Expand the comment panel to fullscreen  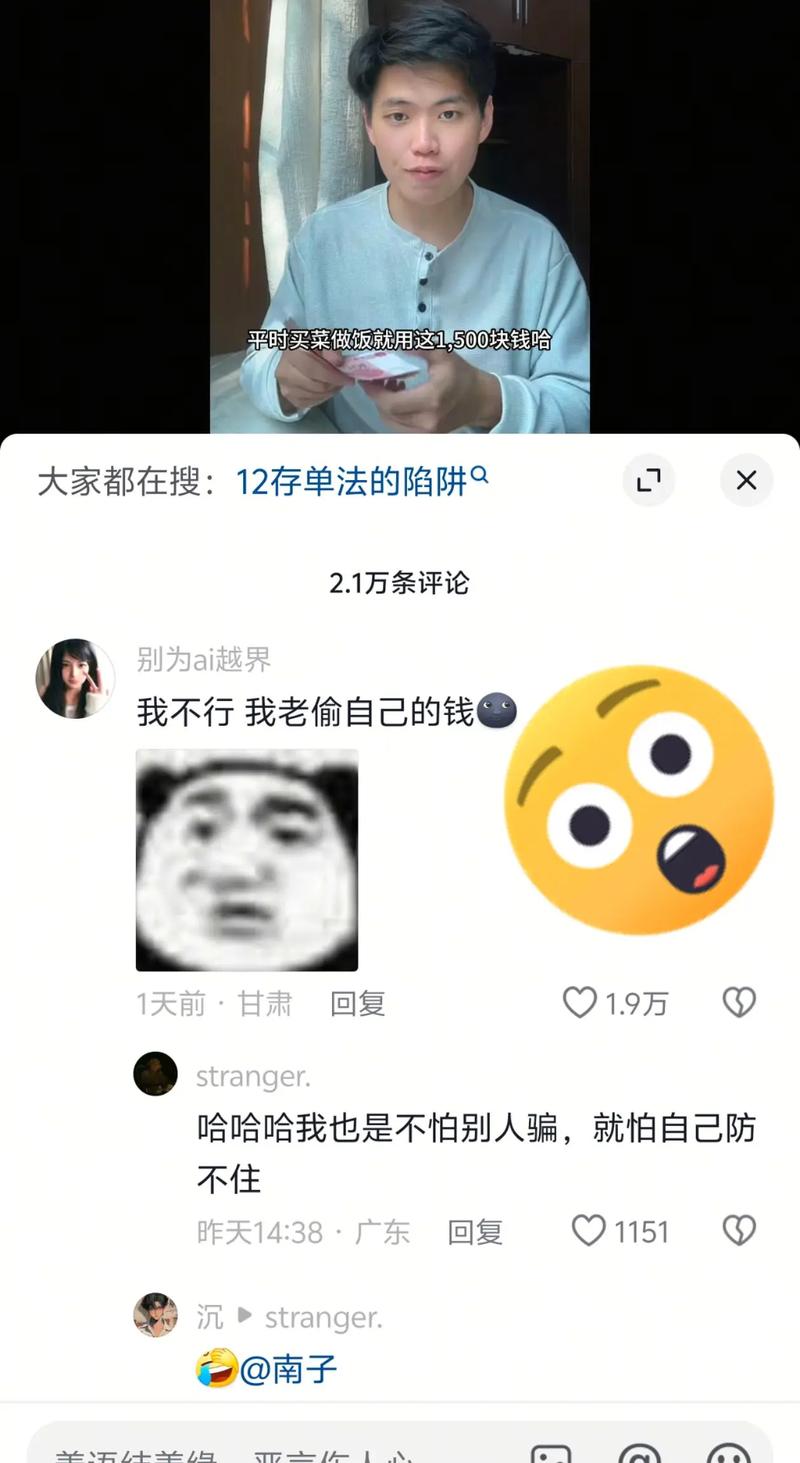tap(649, 481)
